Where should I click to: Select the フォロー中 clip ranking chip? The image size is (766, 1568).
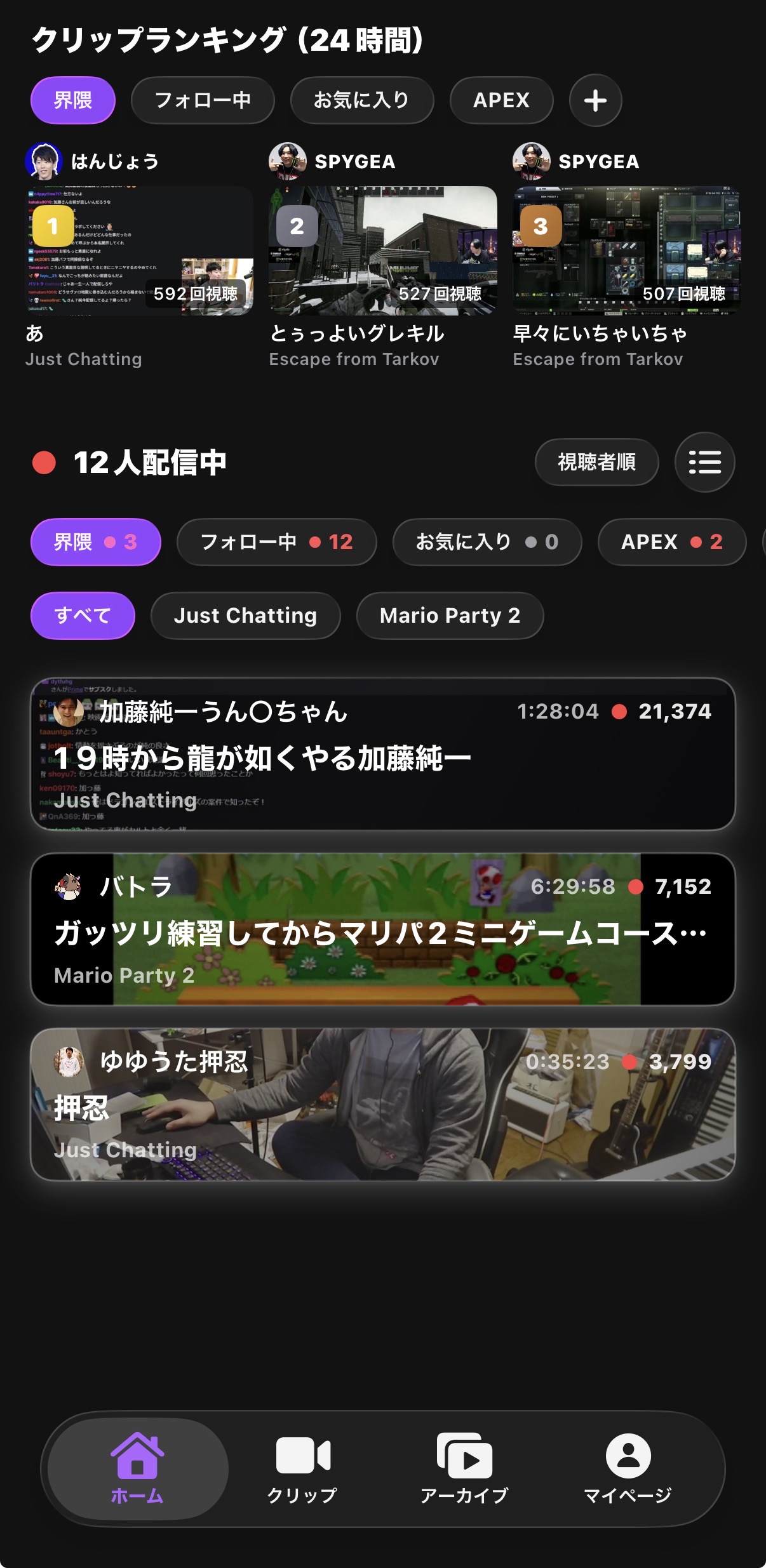coord(203,100)
